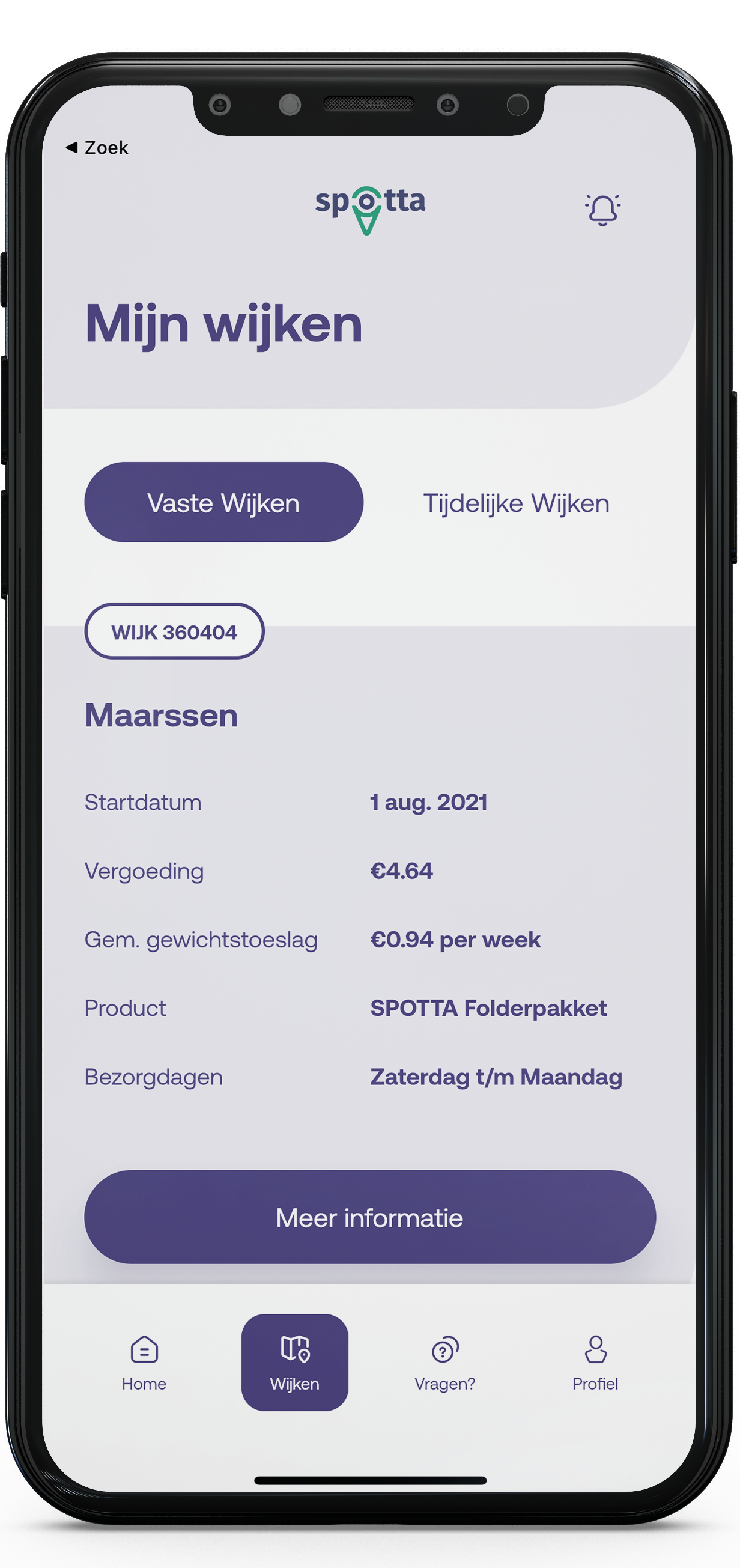Select the SPOTTA Folderpakket product text
Viewport: 740px width, 1568px height.
pos(488,1008)
